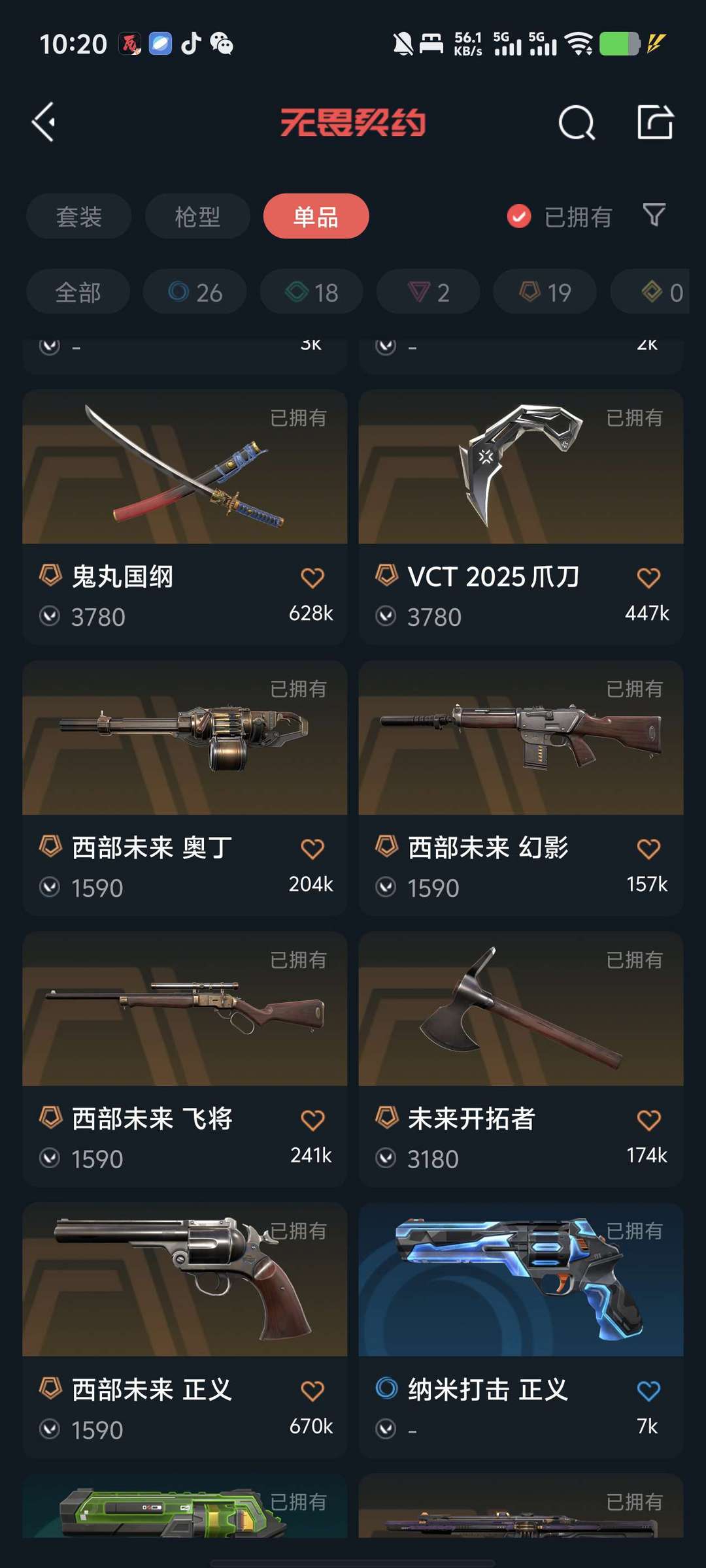Filter by the green tier chip showing 18
This screenshot has width=706, height=1568.
[312, 291]
